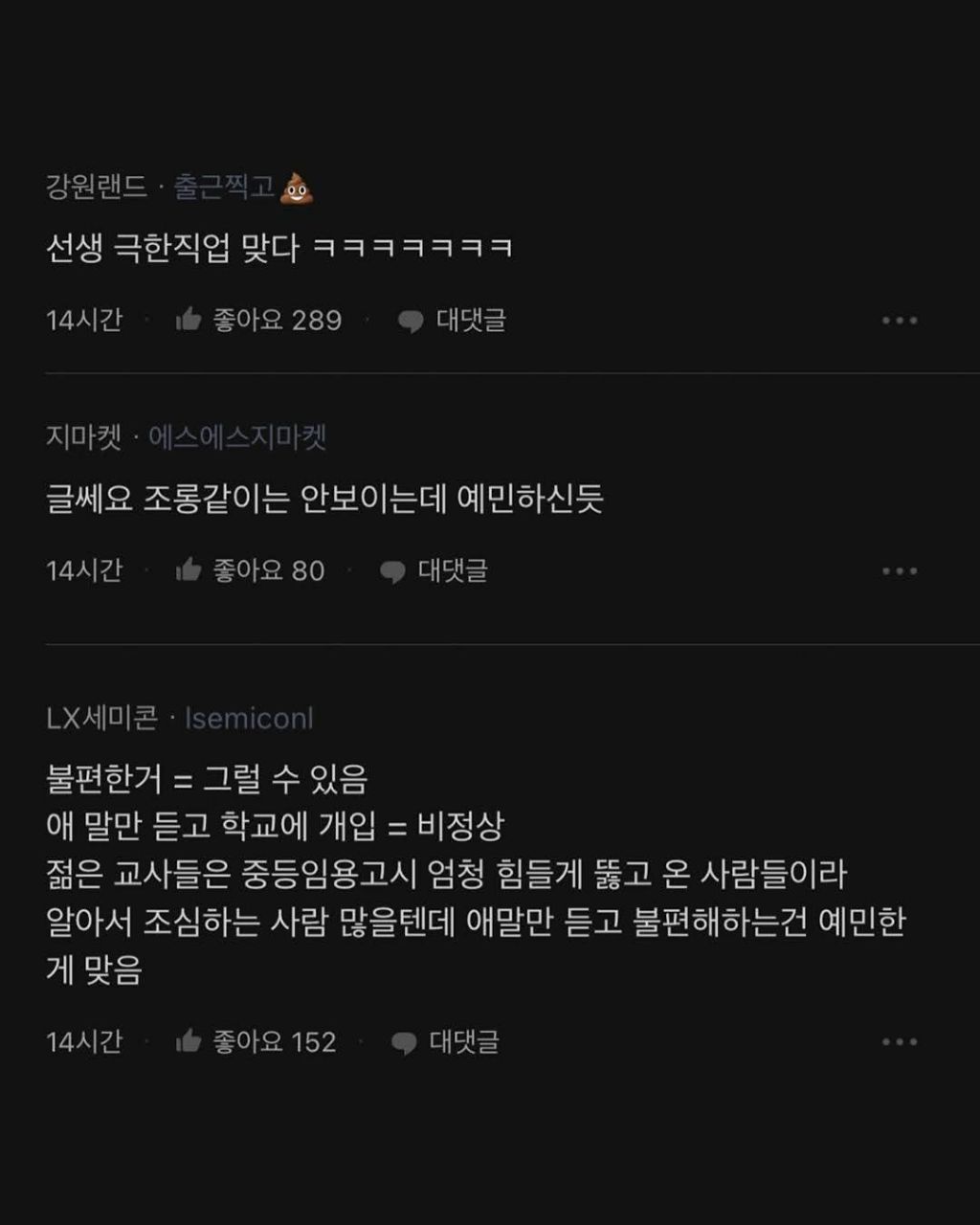Open the overflow menu for the 지마켓 comment
Image resolution: width=980 pixels, height=1225 pixels.
tap(899, 571)
